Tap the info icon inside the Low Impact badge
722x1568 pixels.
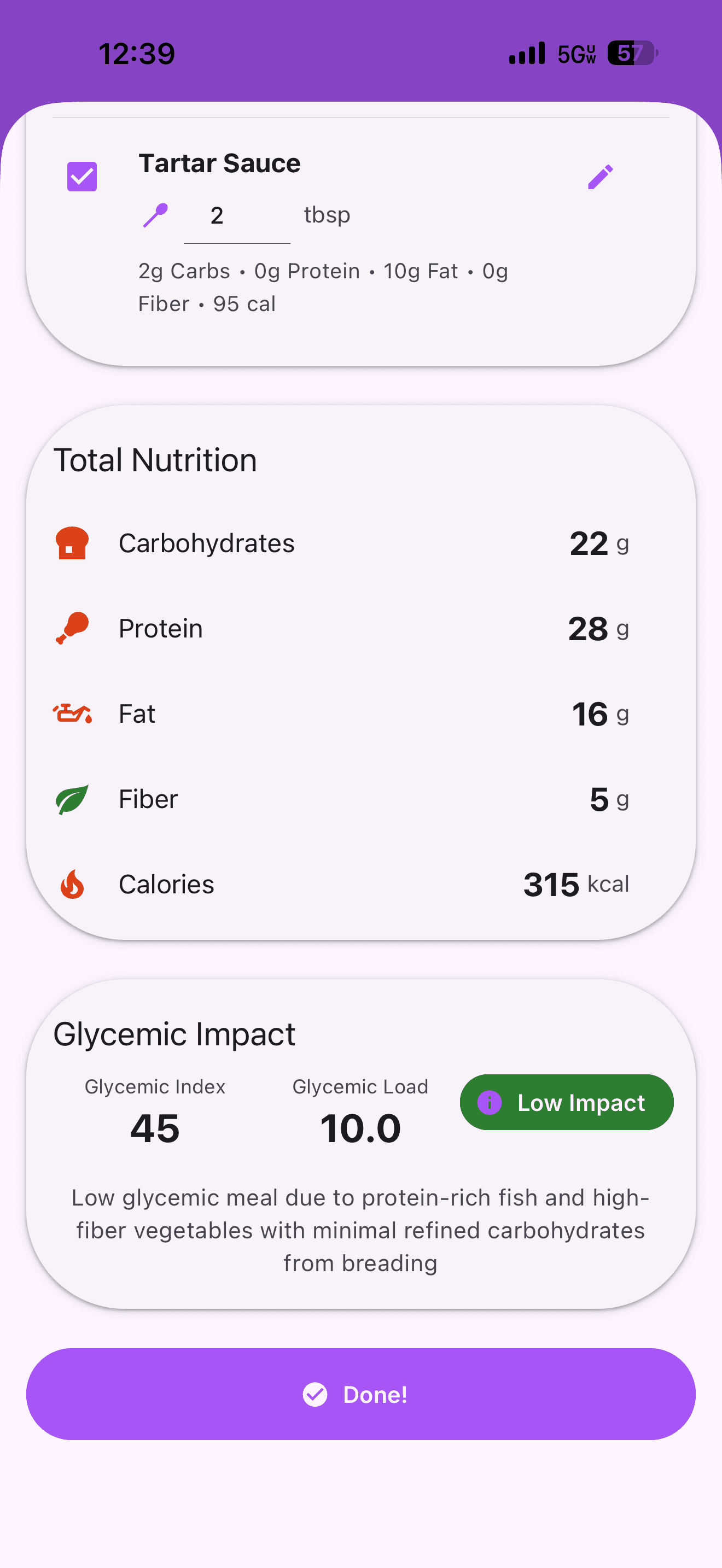491,1102
